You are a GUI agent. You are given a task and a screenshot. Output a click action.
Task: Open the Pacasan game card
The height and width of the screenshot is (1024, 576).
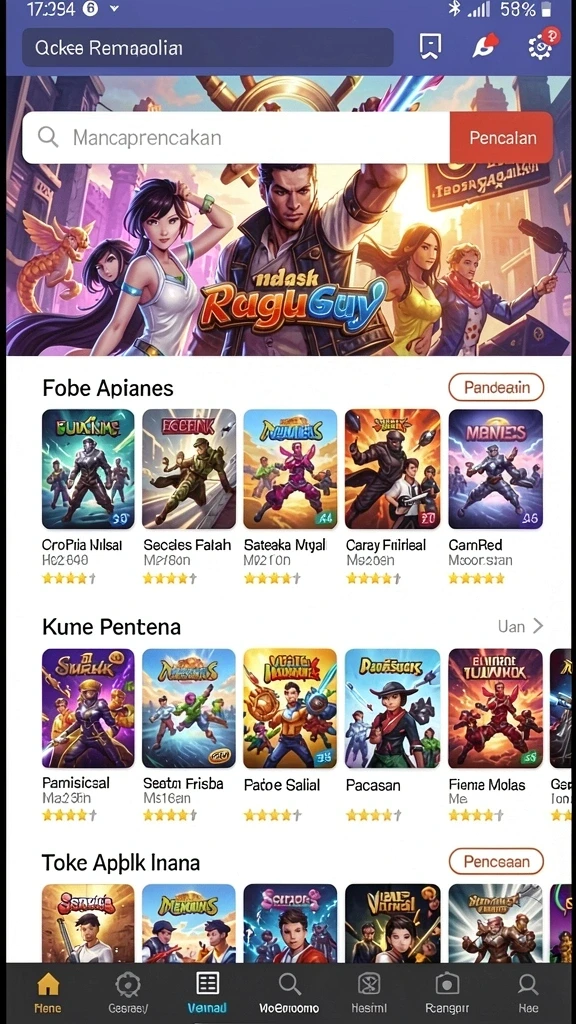coord(392,735)
